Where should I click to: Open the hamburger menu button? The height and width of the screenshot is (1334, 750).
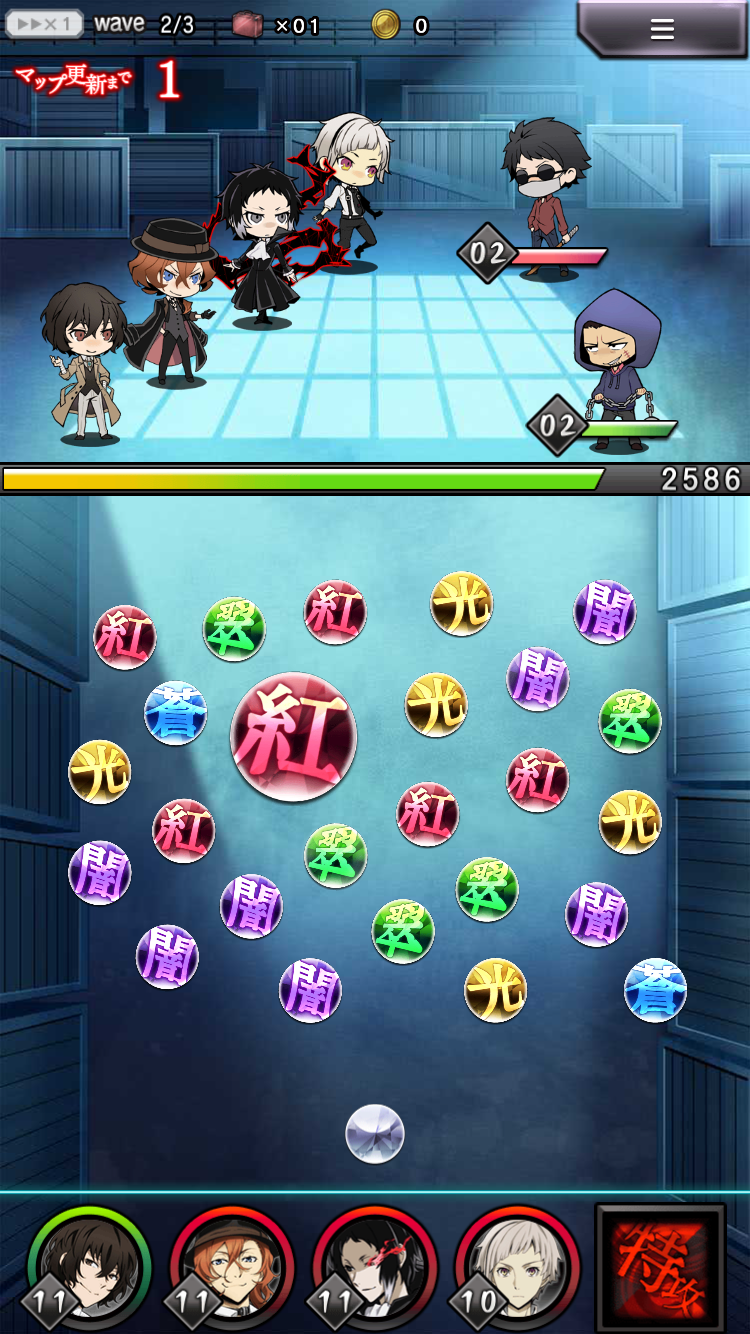[661, 30]
